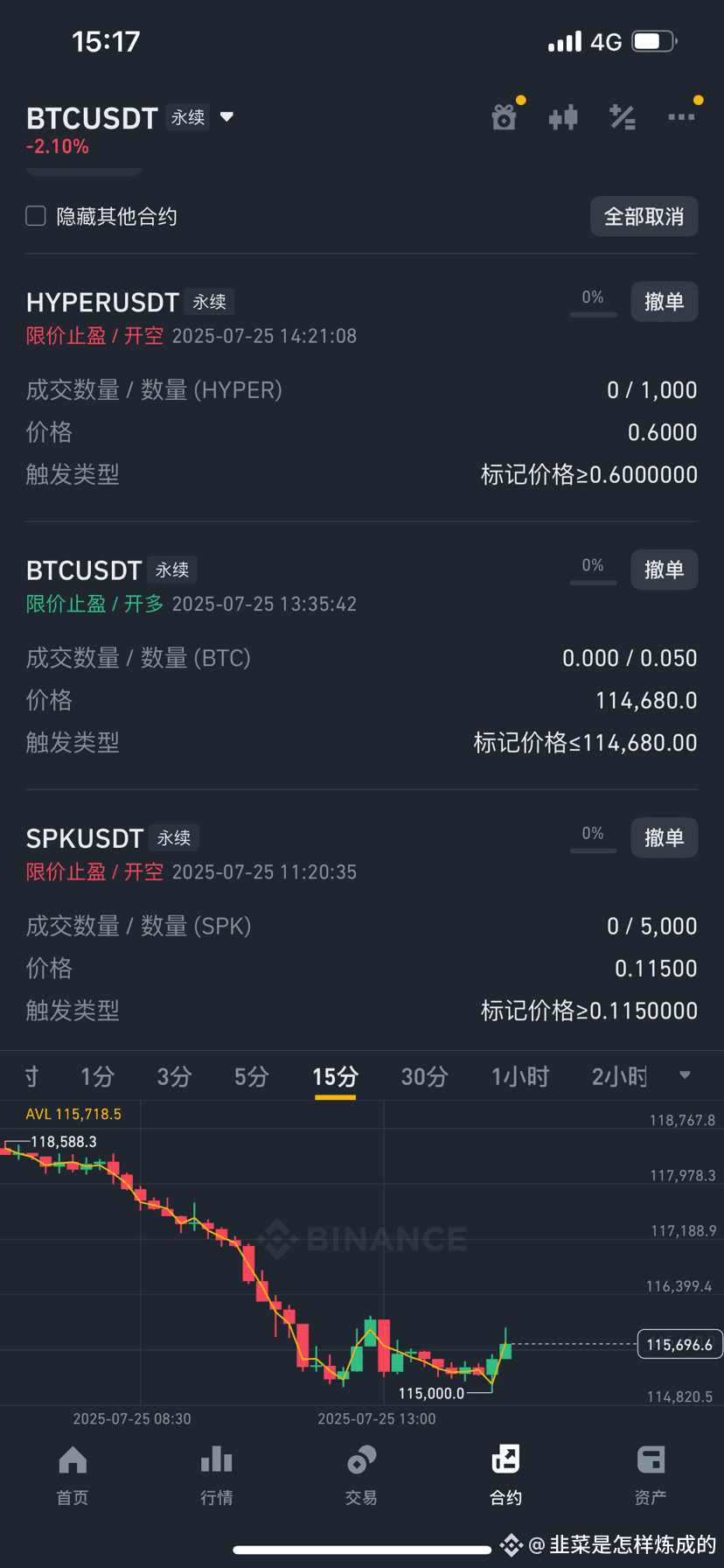Switch chart interval to 1分
Viewport: 724px width, 1568px height.
[98, 1076]
